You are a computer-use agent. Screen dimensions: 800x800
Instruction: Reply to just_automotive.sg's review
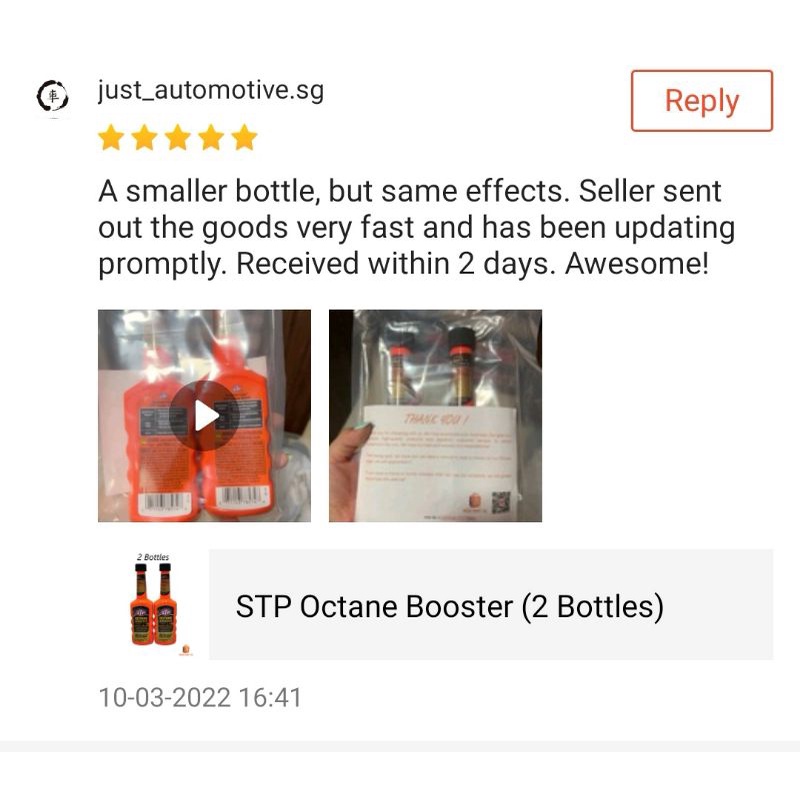tap(701, 101)
